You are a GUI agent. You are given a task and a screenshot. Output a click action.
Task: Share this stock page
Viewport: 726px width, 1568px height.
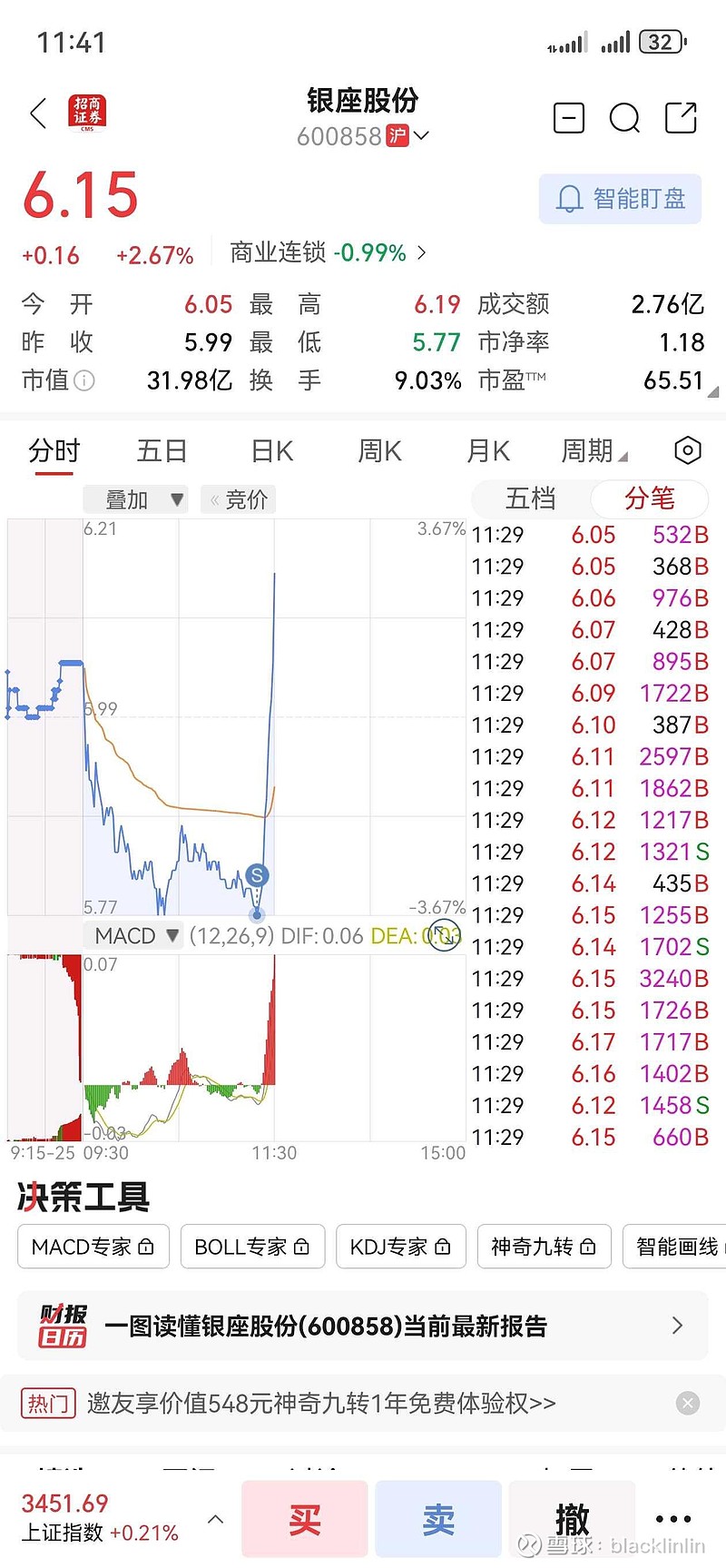(x=681, y=118)
